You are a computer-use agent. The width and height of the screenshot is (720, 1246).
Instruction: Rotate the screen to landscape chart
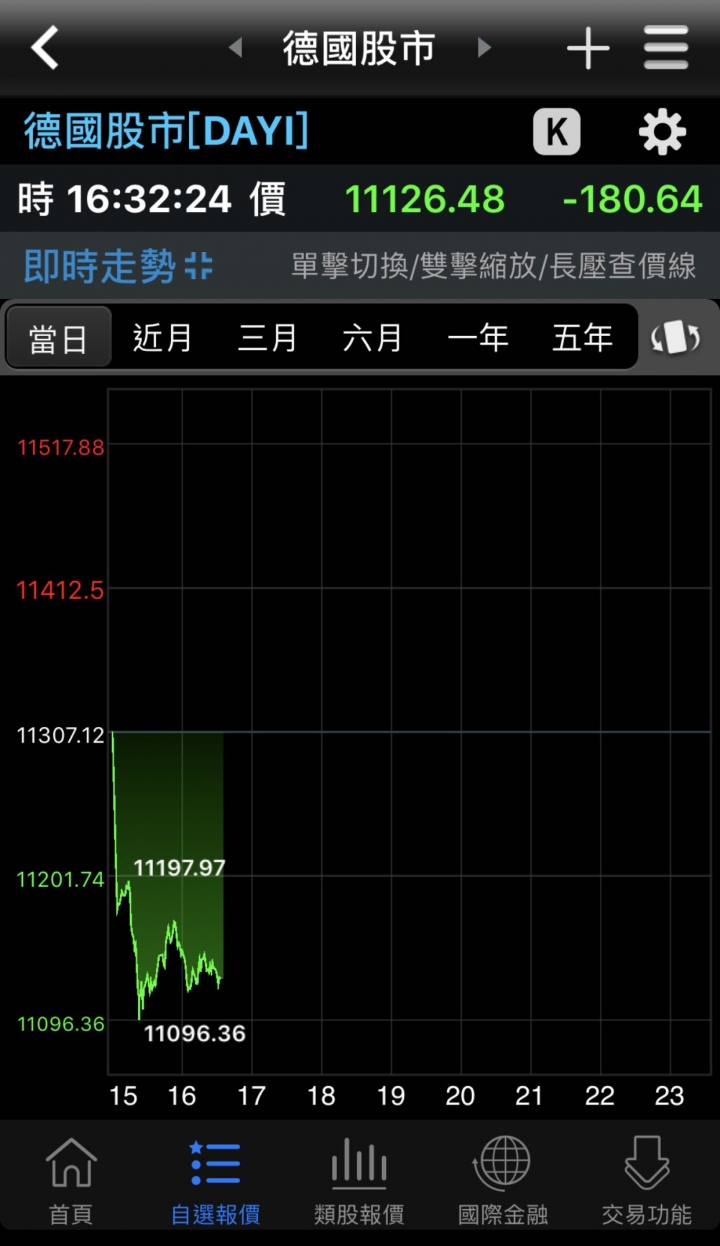(x=675, y=338)
